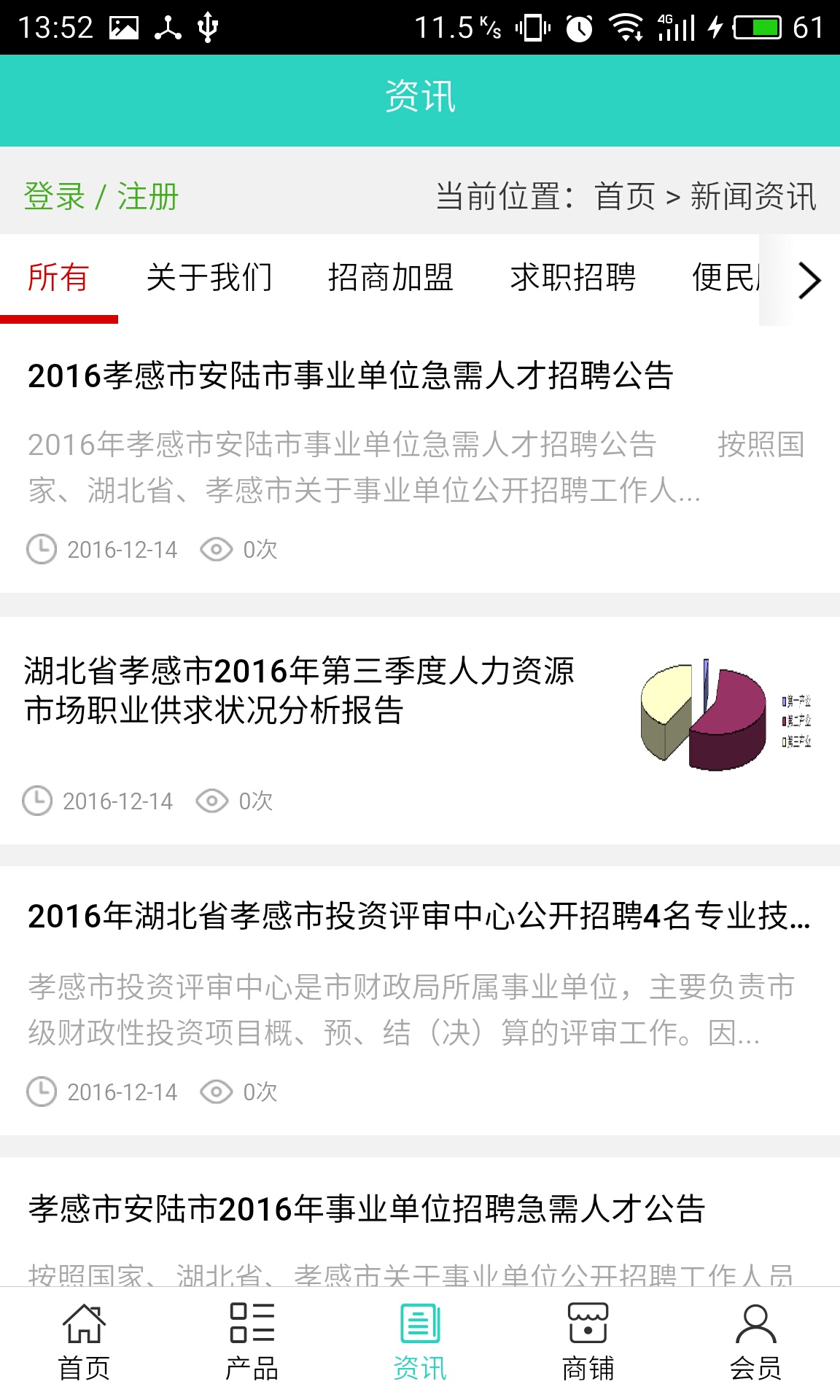Expand more categories with the right arrow

click(809, 281)
